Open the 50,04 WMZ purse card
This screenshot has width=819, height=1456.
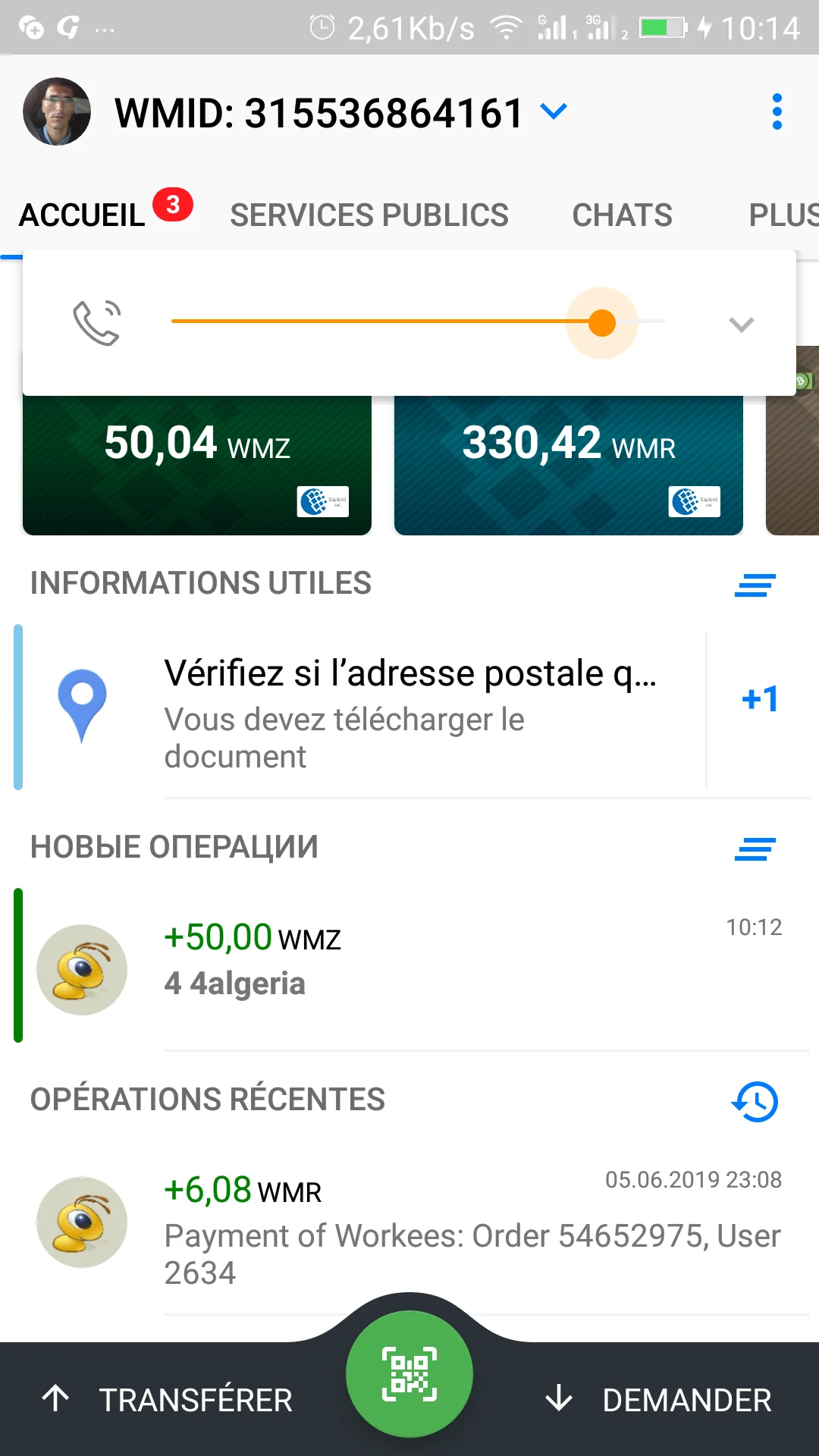pyautogui.click(x=197, y=464)
